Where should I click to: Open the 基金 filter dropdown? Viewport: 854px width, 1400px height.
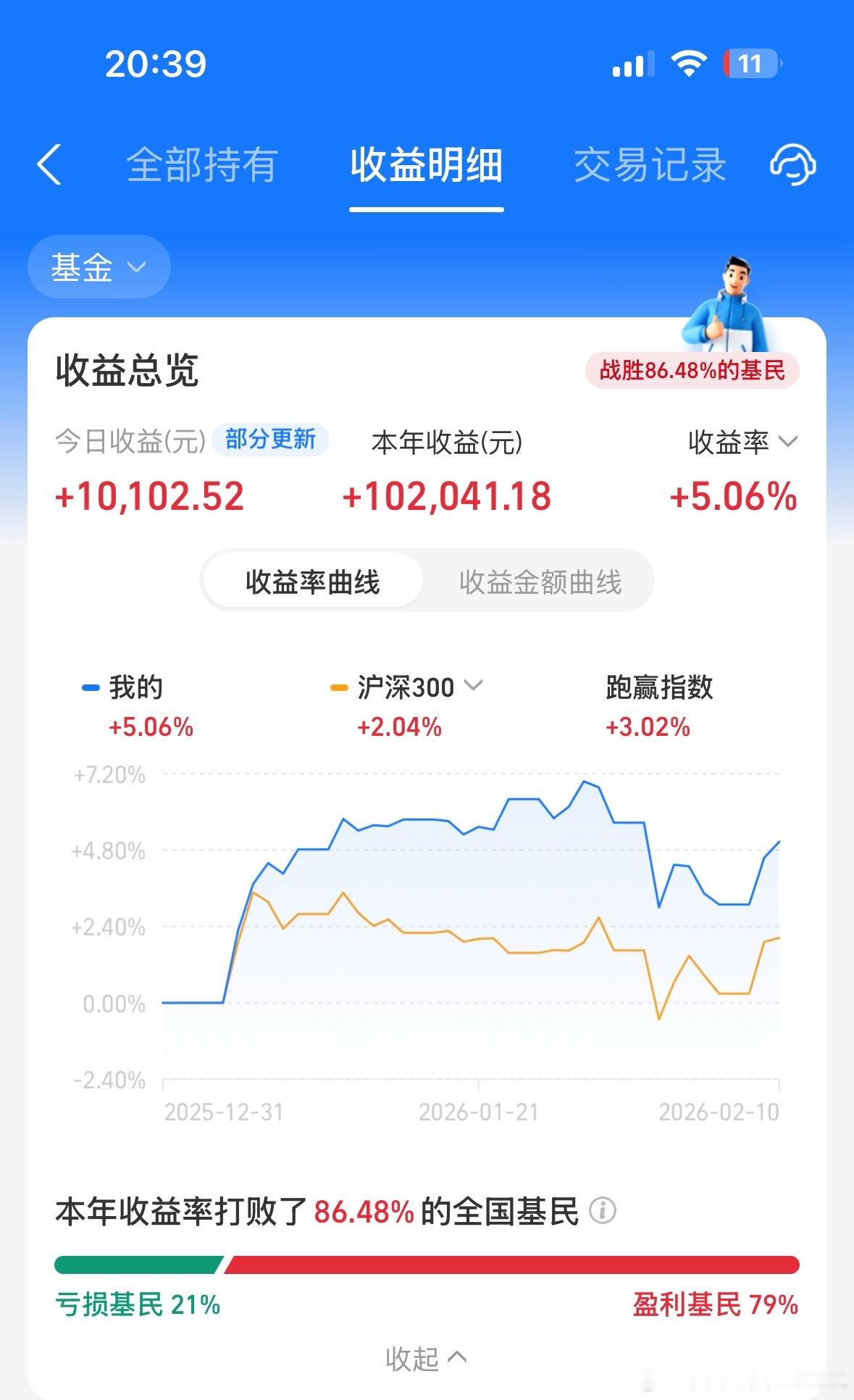99,267
